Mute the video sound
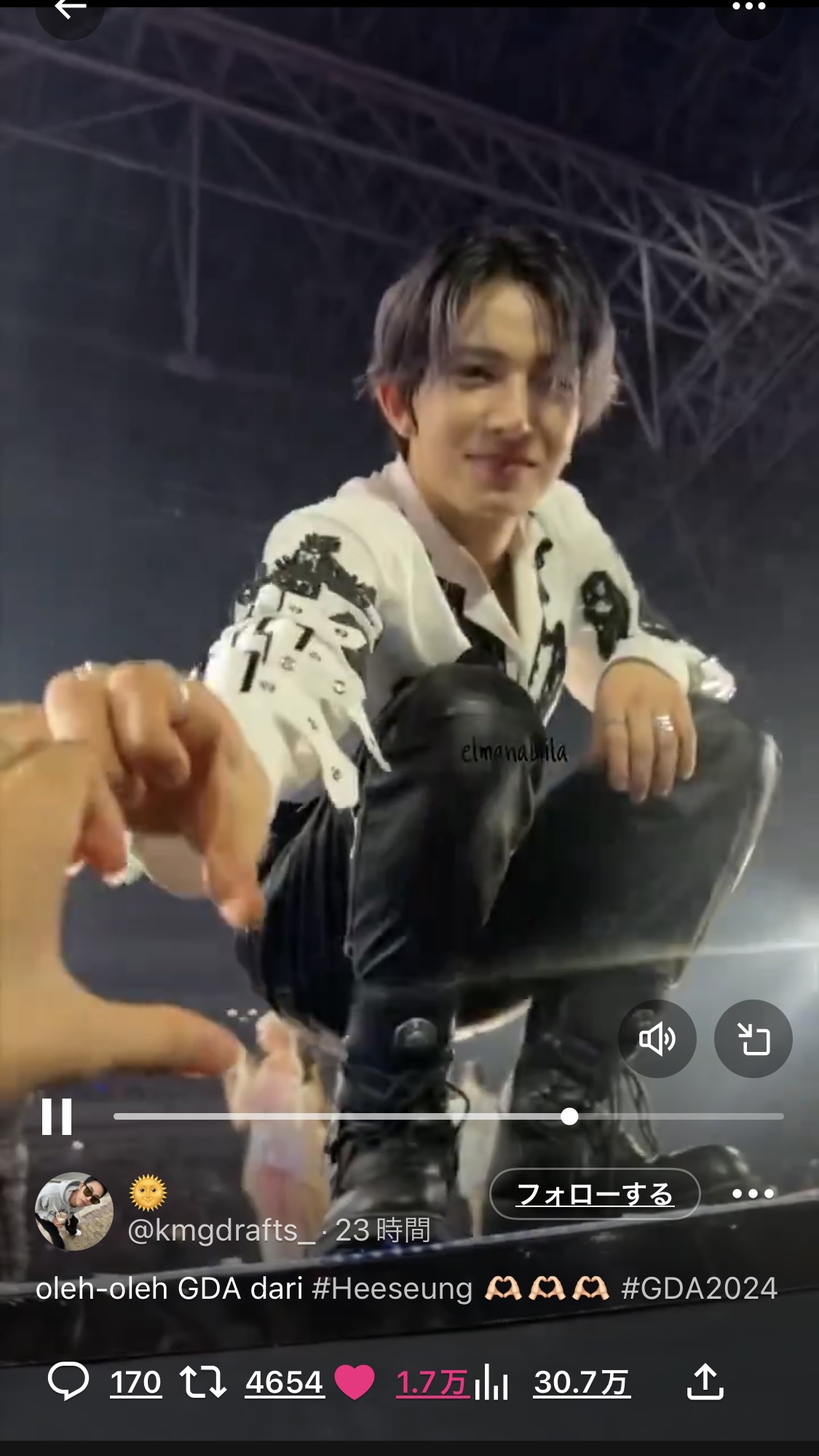Viewport: 819px width, 1456px height. click(x=657, y=1039)
